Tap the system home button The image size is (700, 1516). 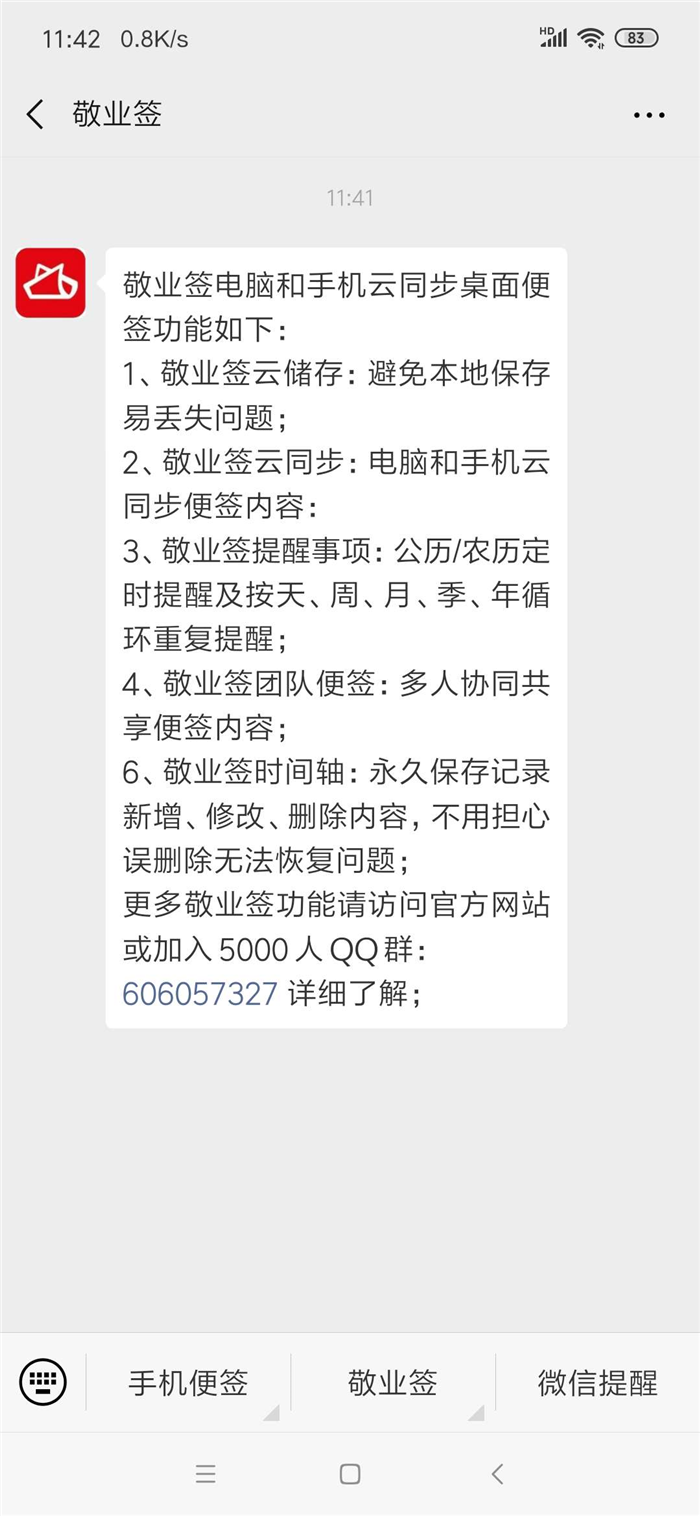pyautogui.click(x=350, y=1473)
